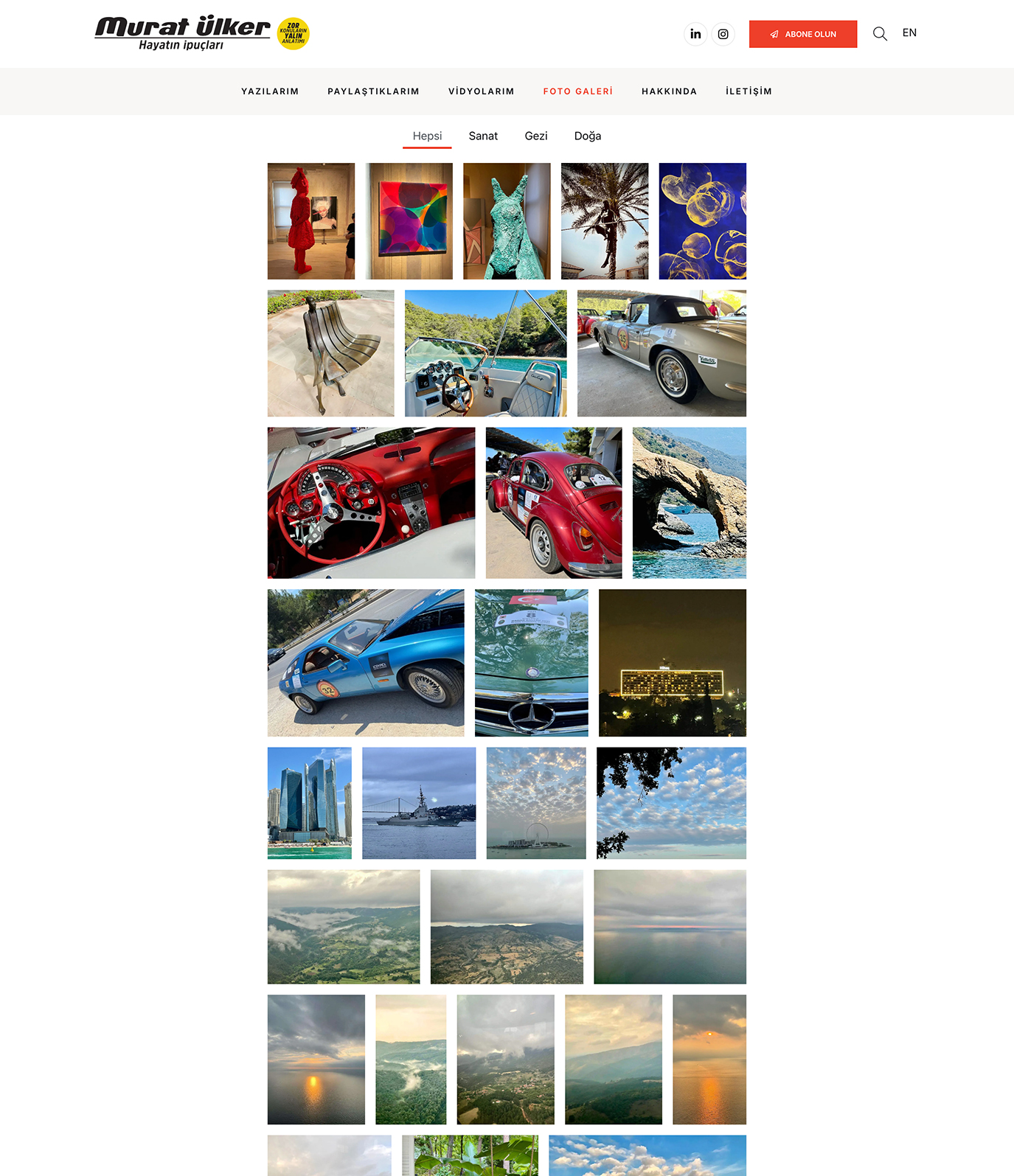Screen dimensions: 1014x1176
Task: View the warship near the bridge photo
Action: (x=419, y=803)
